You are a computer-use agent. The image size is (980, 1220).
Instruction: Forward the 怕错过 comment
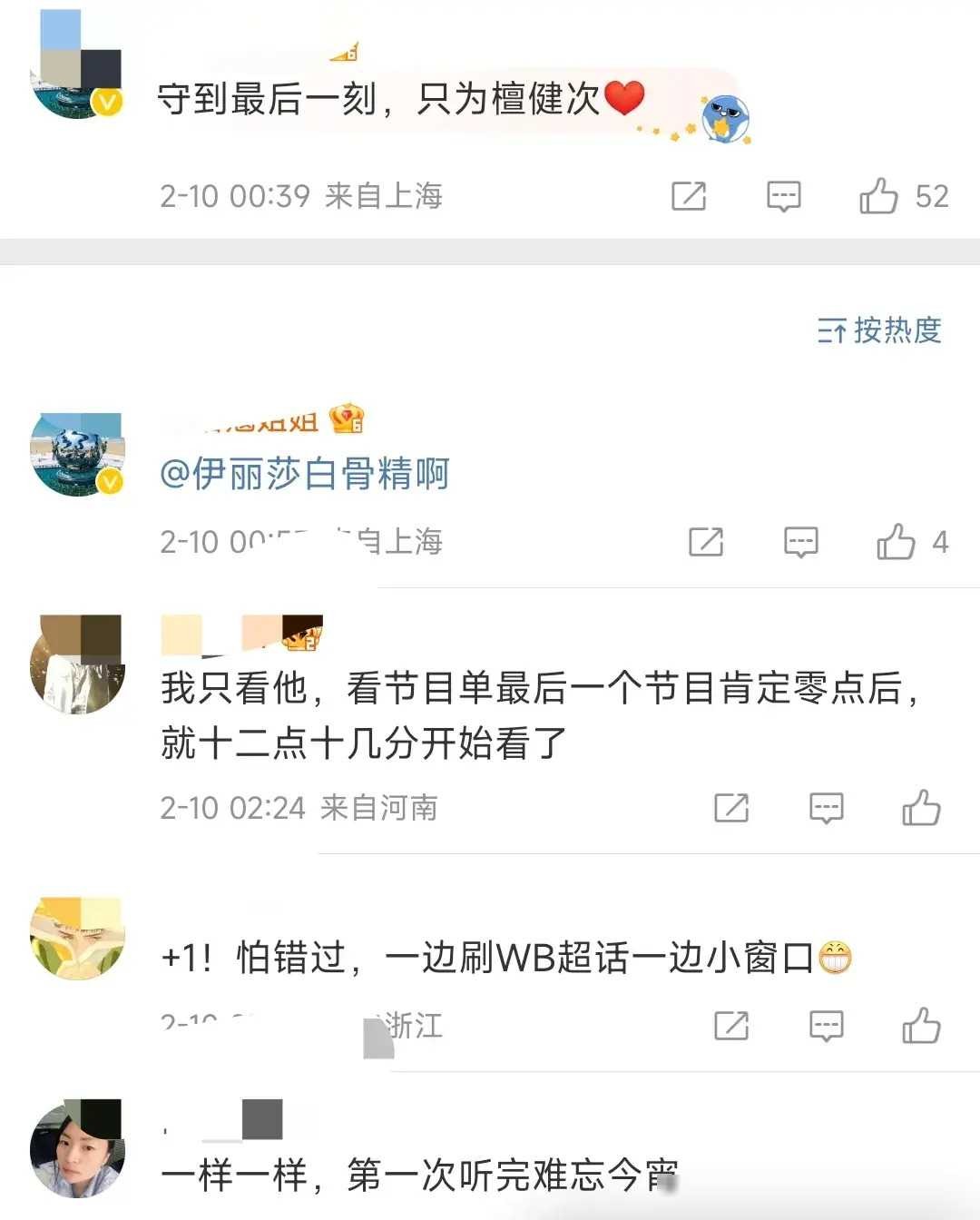point(731,1026)
